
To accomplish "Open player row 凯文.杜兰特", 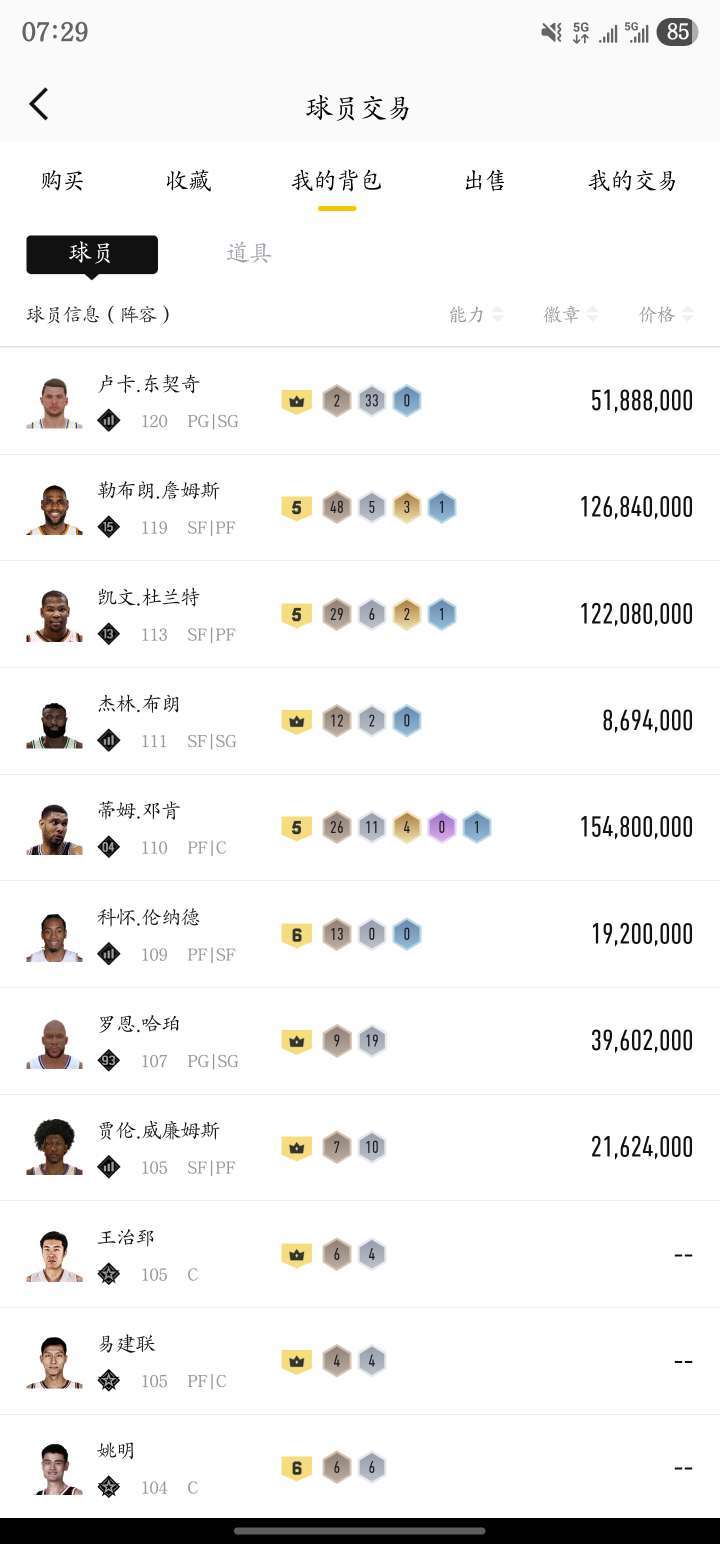I will point(360,614).
